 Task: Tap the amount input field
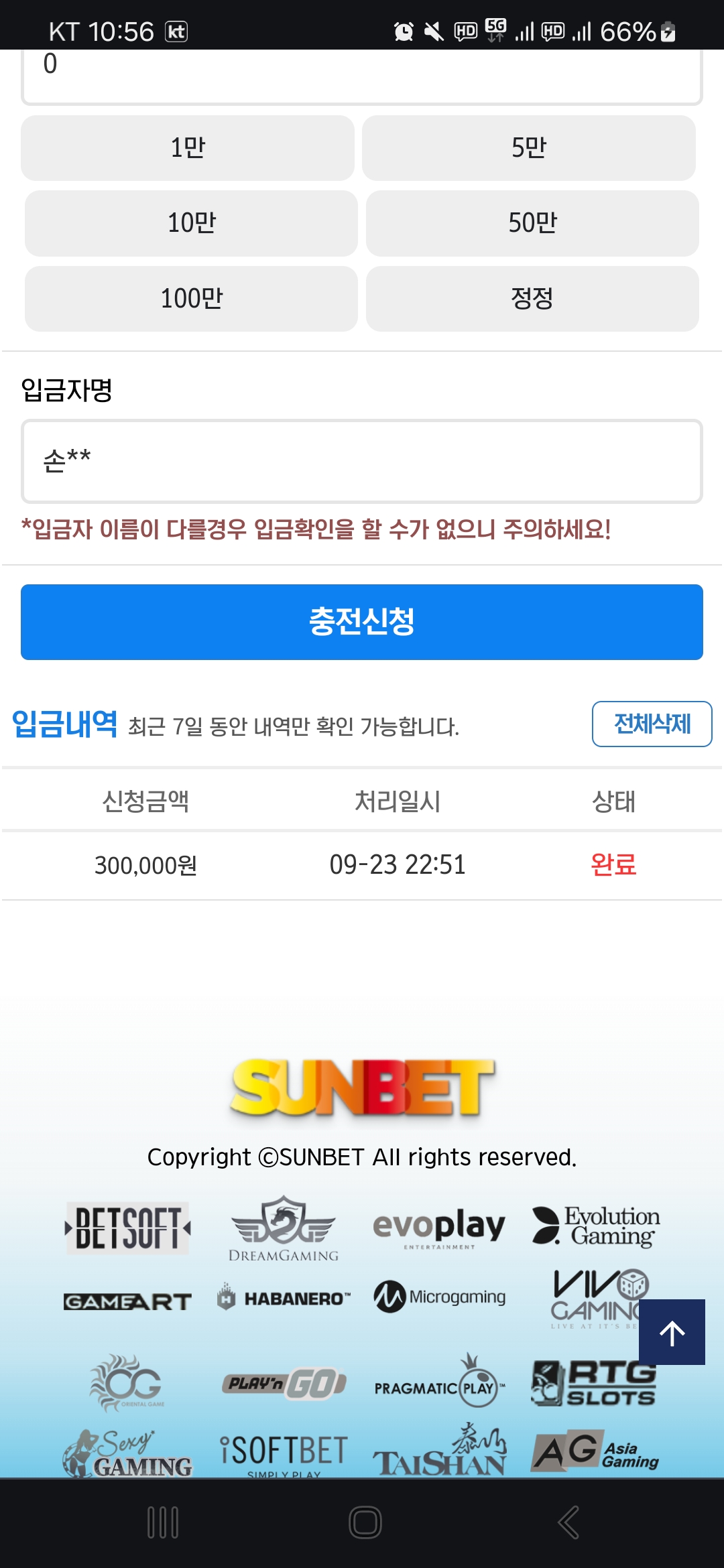(x=362, y=76)
